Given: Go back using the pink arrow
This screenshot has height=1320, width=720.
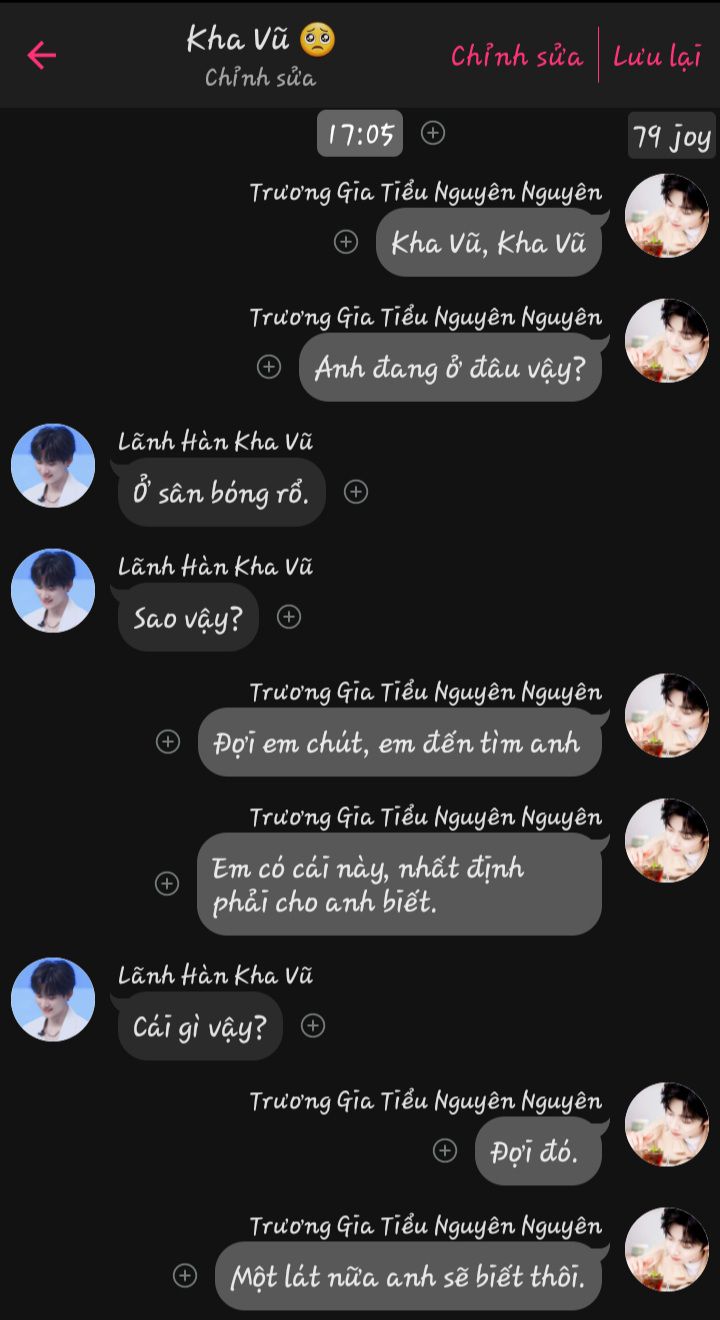Looking at the screenshot, I should click(41, 54).
